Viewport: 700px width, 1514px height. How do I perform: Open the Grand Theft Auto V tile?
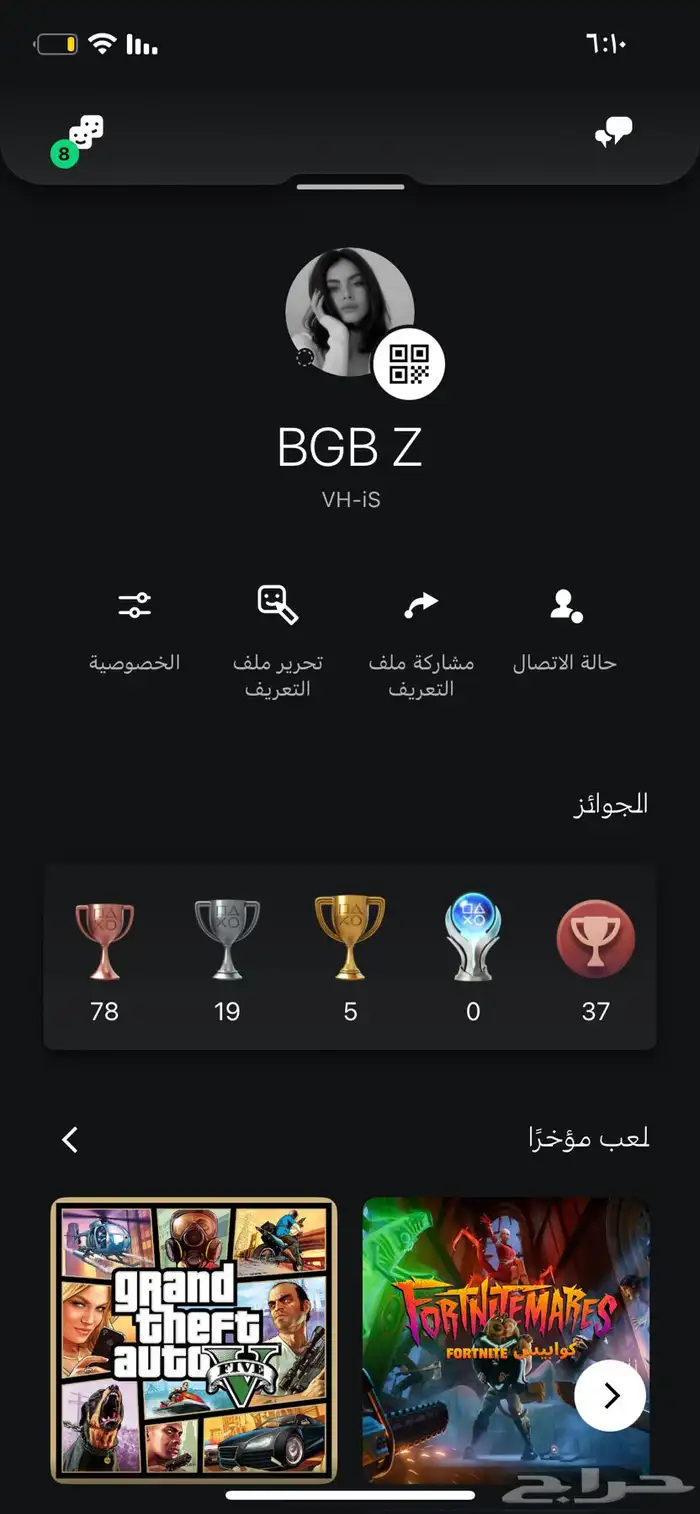pyautogui.click(x=194, y=1340)
